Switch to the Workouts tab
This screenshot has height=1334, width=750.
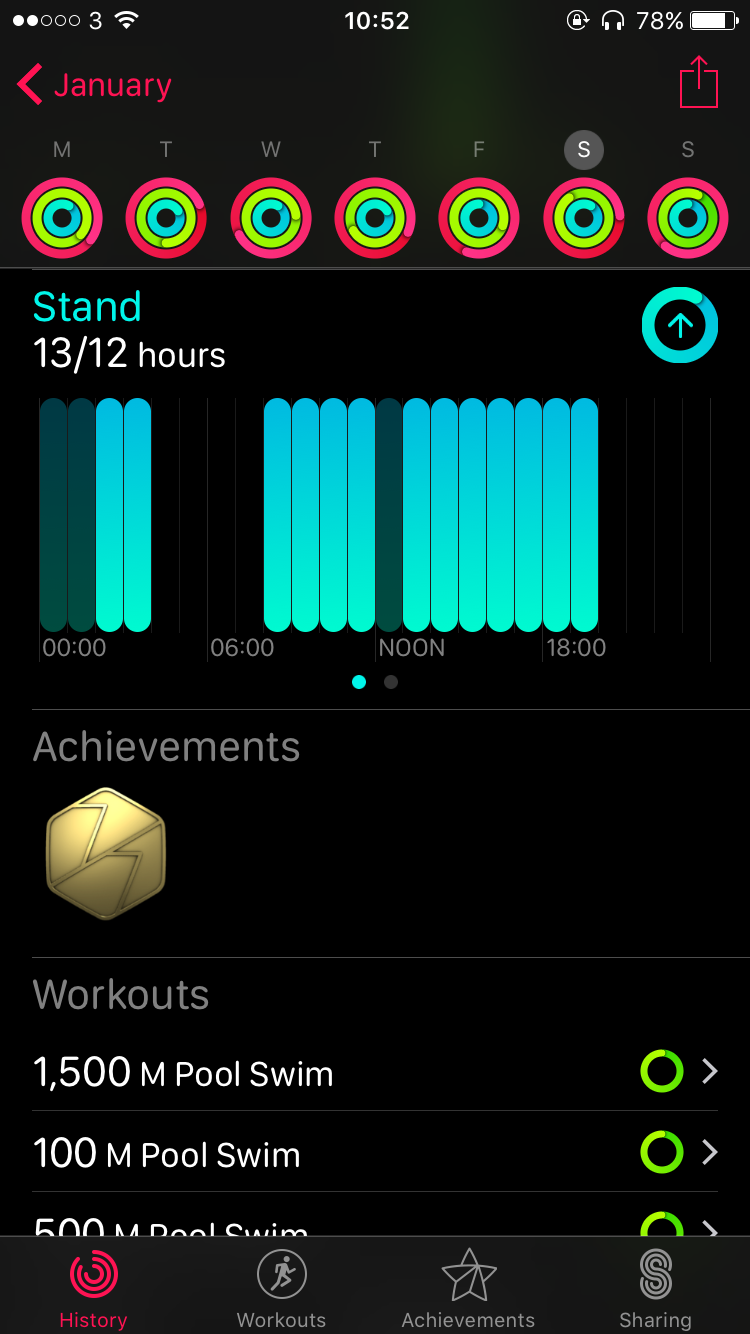281,1289
